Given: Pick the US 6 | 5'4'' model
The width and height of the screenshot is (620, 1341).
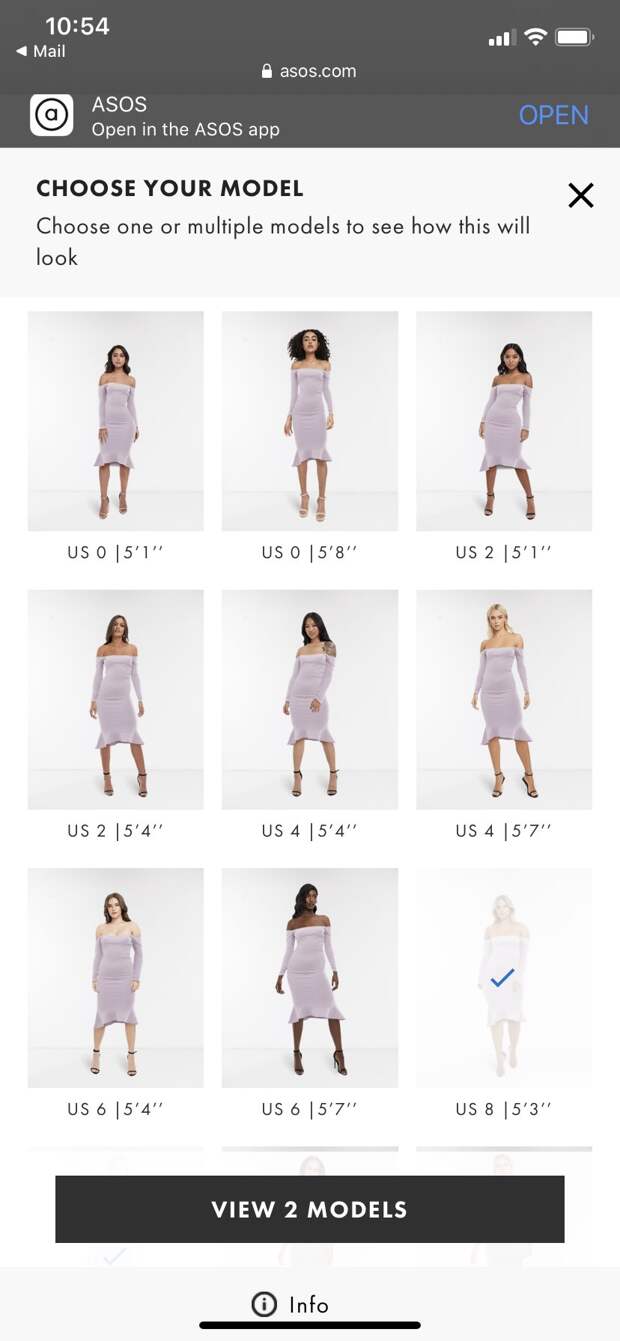Looking at the screenshot, I should pos(115,977).
